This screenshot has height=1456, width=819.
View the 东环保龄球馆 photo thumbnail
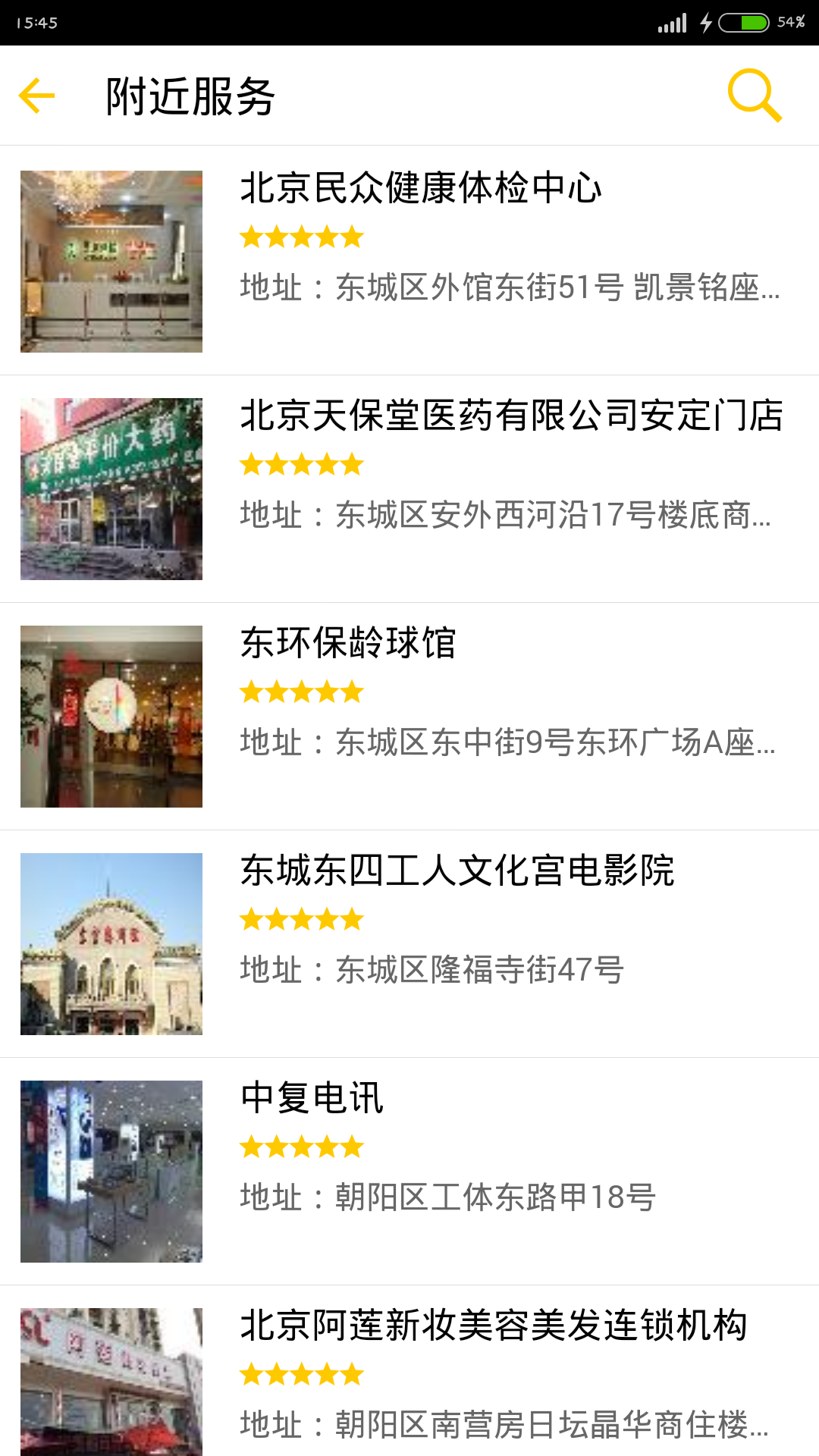click(111, 717)
